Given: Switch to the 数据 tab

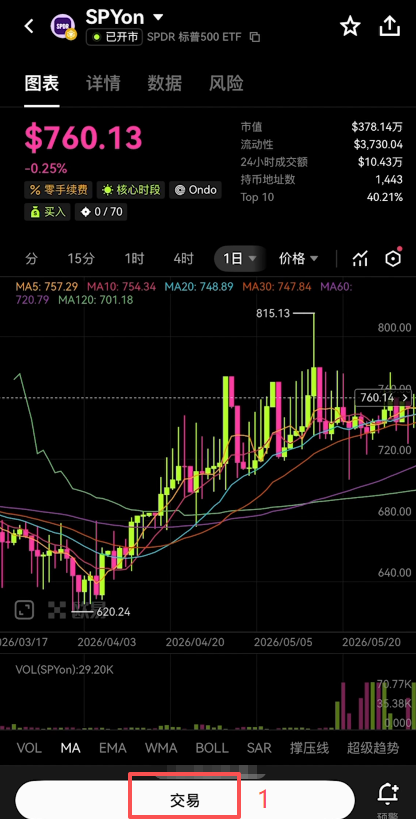Looking at the screenshot, I should (x=164, y=84).
